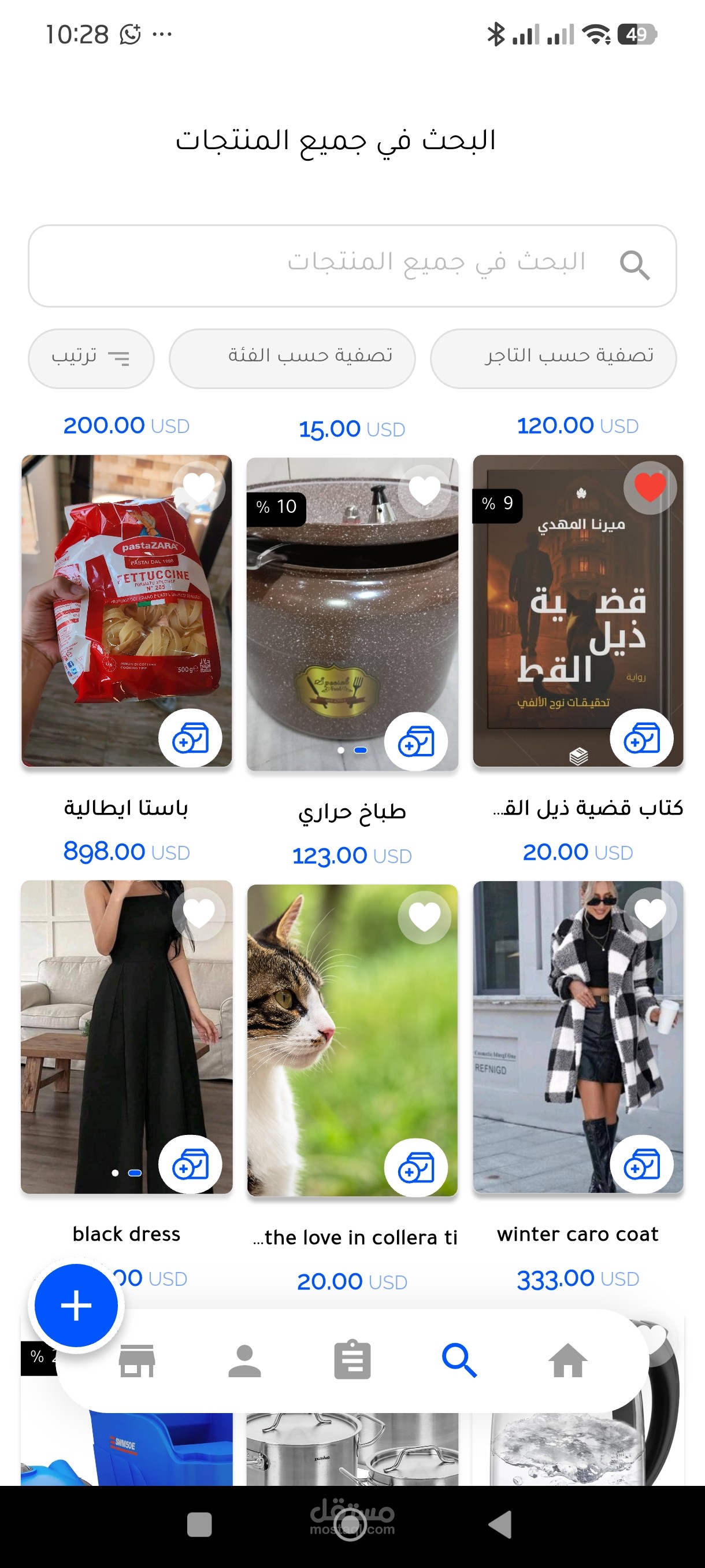Open the filter by category chip
Screen dimensions: 705x1568
(x=292, y=358)
